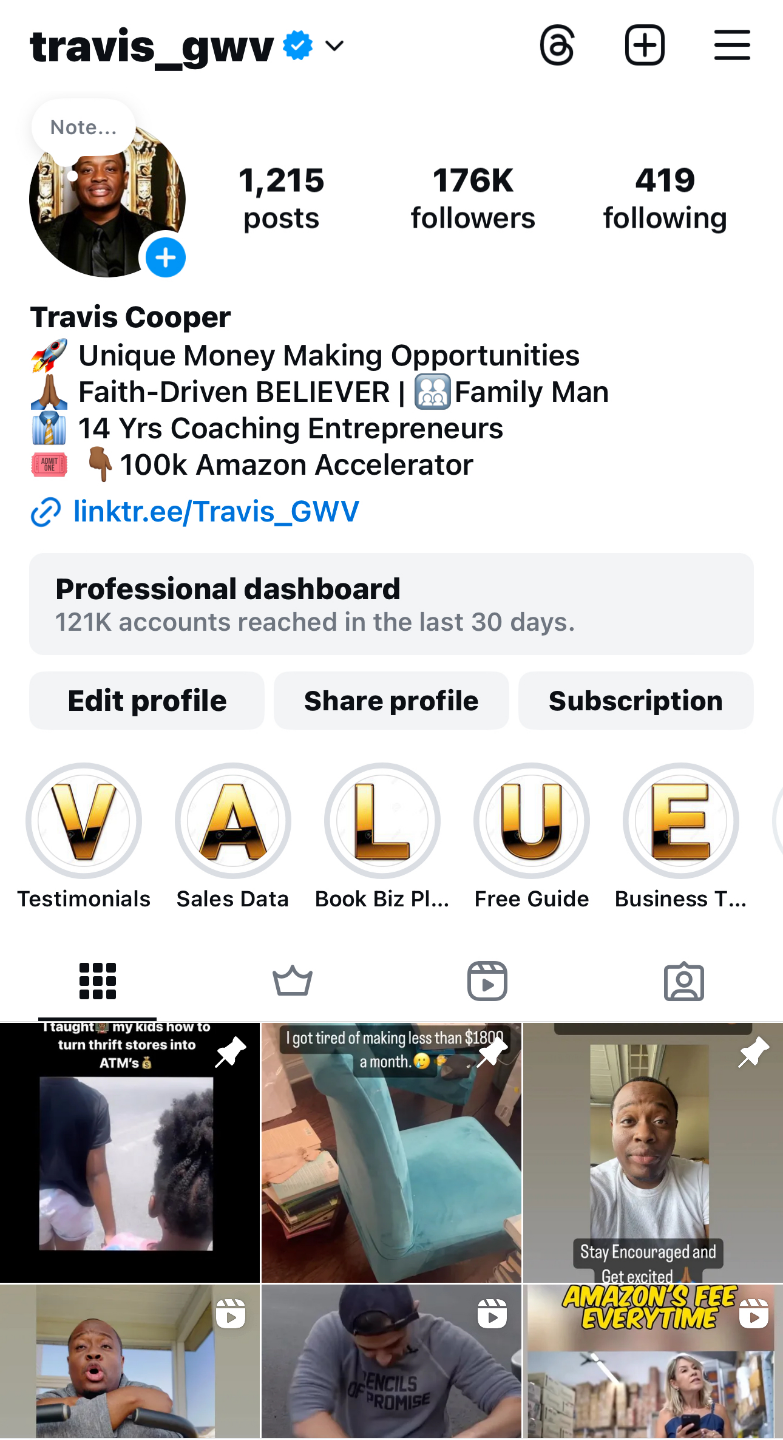Tap Edit profile
This screenshot has width=783, height=1440.
point(147,701)
